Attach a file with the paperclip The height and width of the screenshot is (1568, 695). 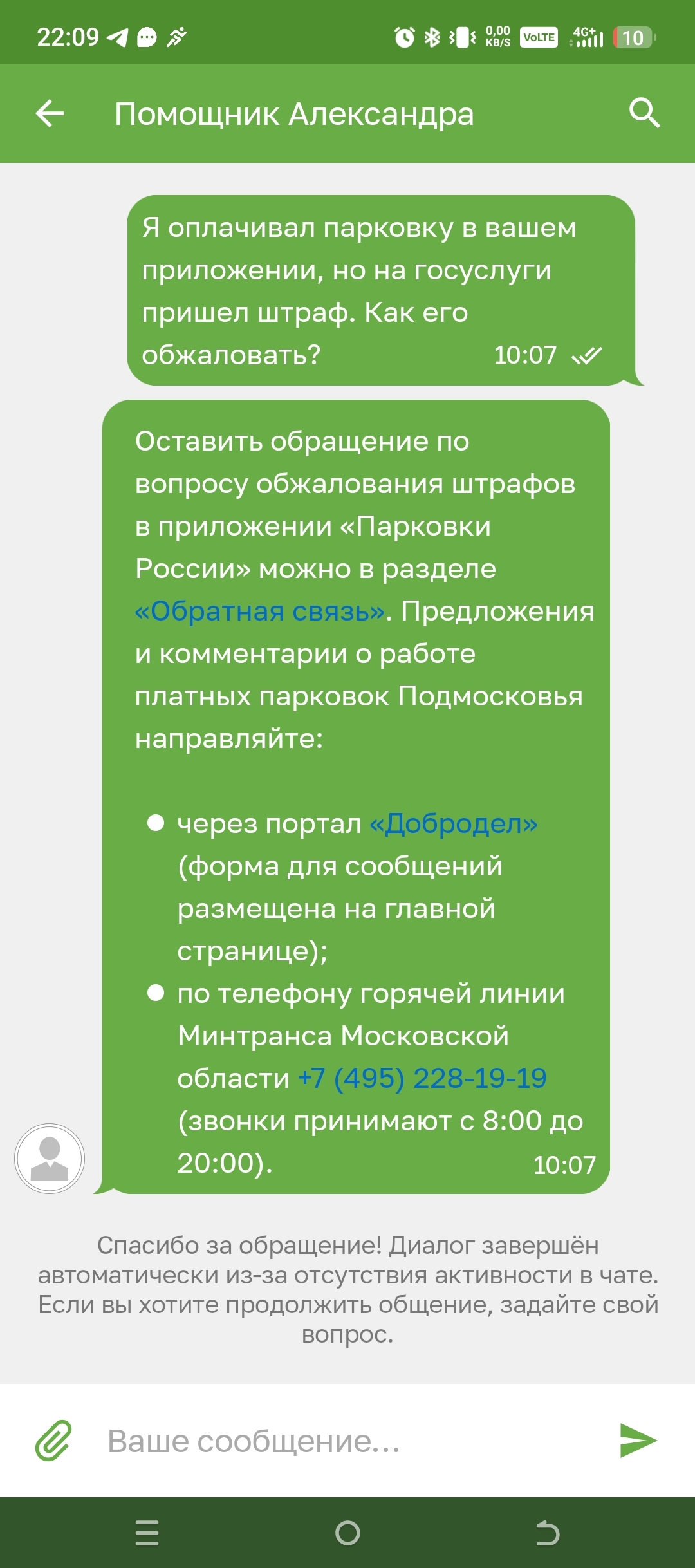53,1441
